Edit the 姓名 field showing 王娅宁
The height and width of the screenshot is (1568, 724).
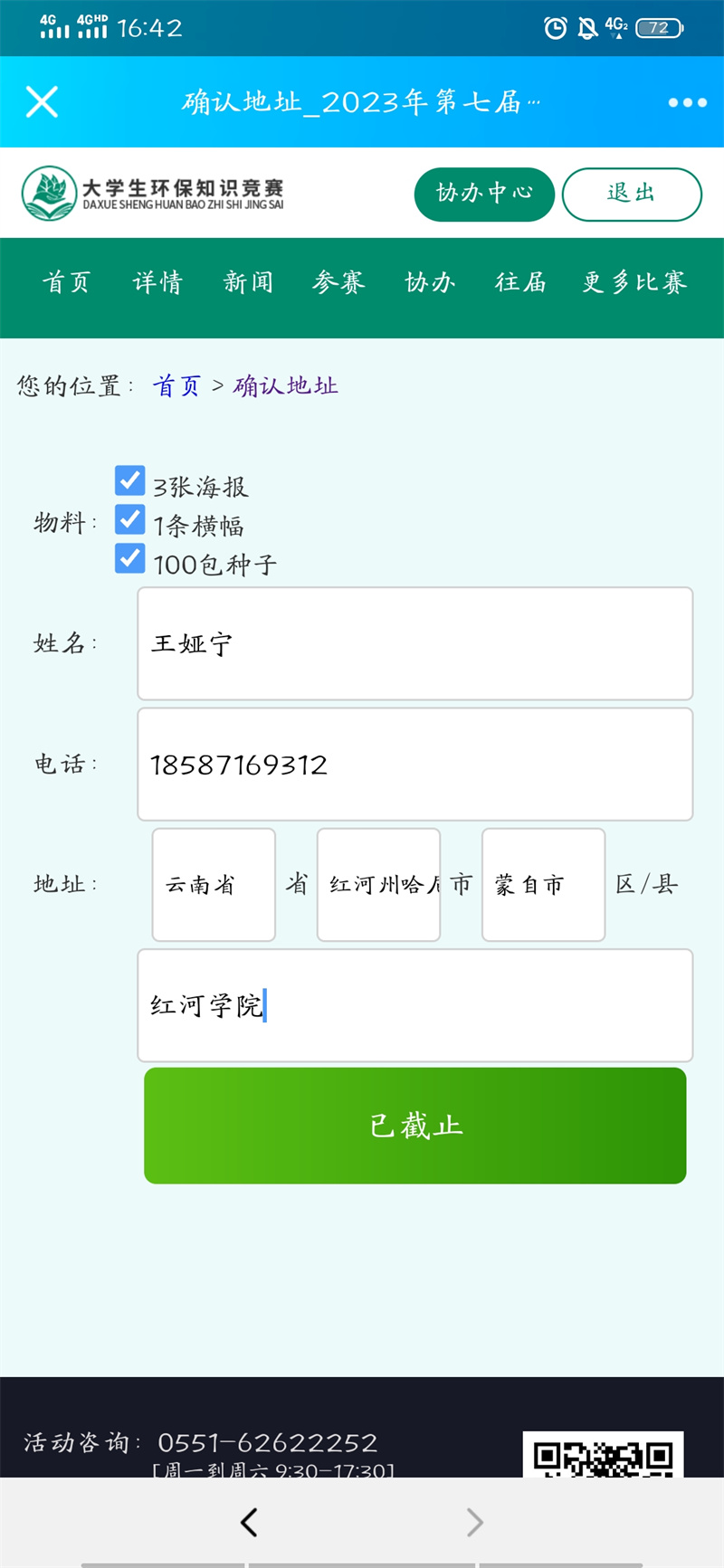414,643
